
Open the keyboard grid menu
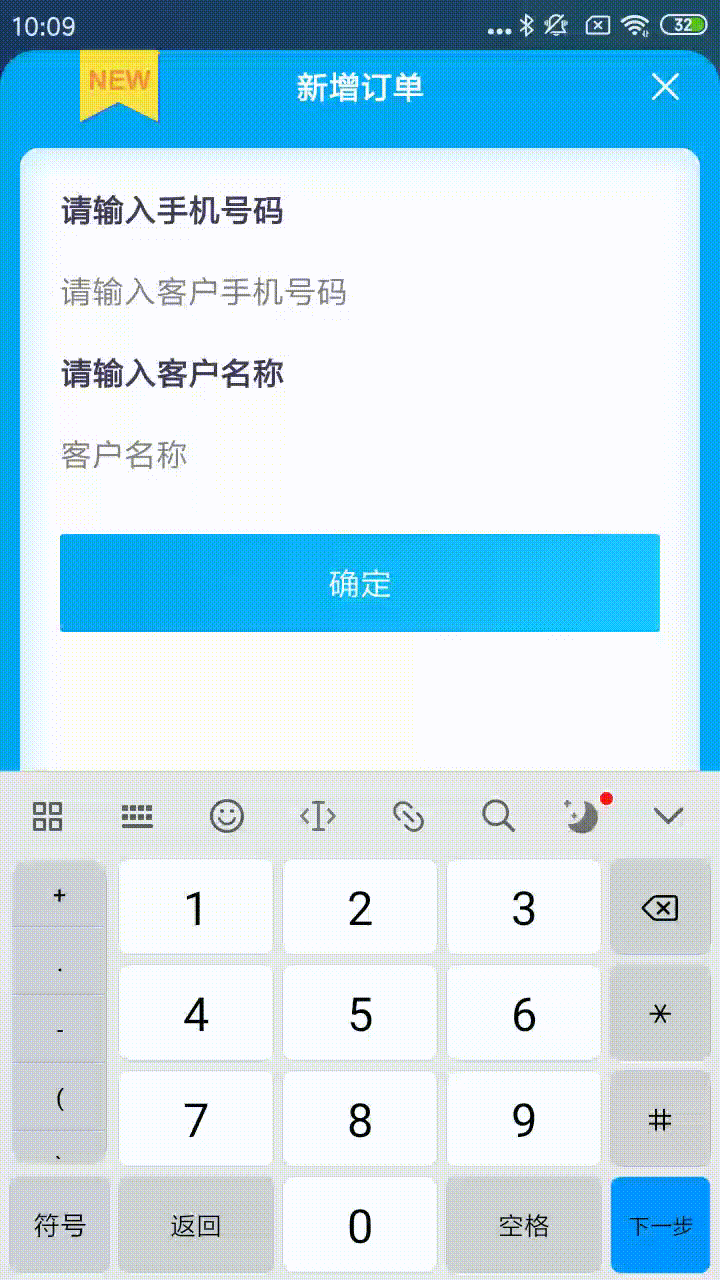pyautogui.click(x=48, y=816)
